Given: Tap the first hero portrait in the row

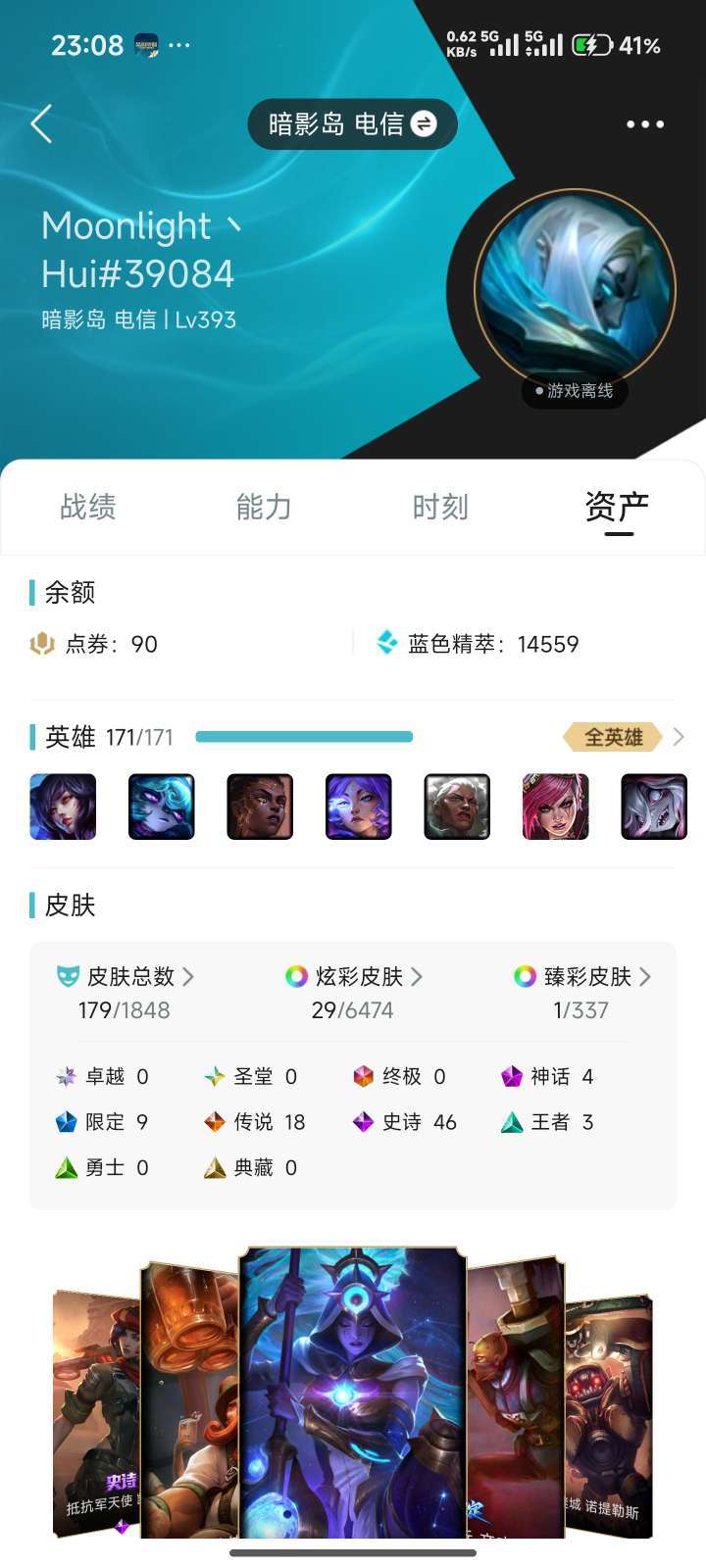Looking at the screenshot, I should coord(63,807).
